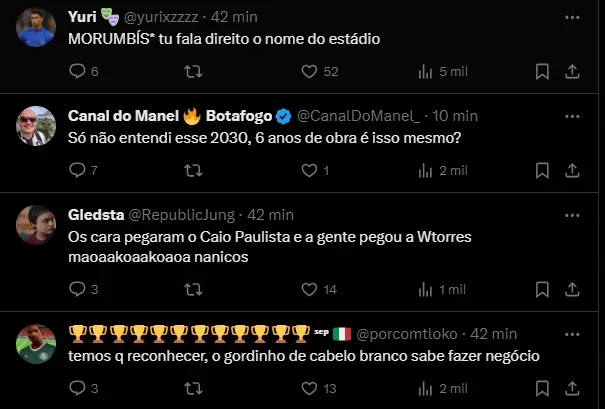Repost Gledsta's Caio Paulista tweet
The height and width of the screenshot is (409, 605).
(x=194, y=289)
